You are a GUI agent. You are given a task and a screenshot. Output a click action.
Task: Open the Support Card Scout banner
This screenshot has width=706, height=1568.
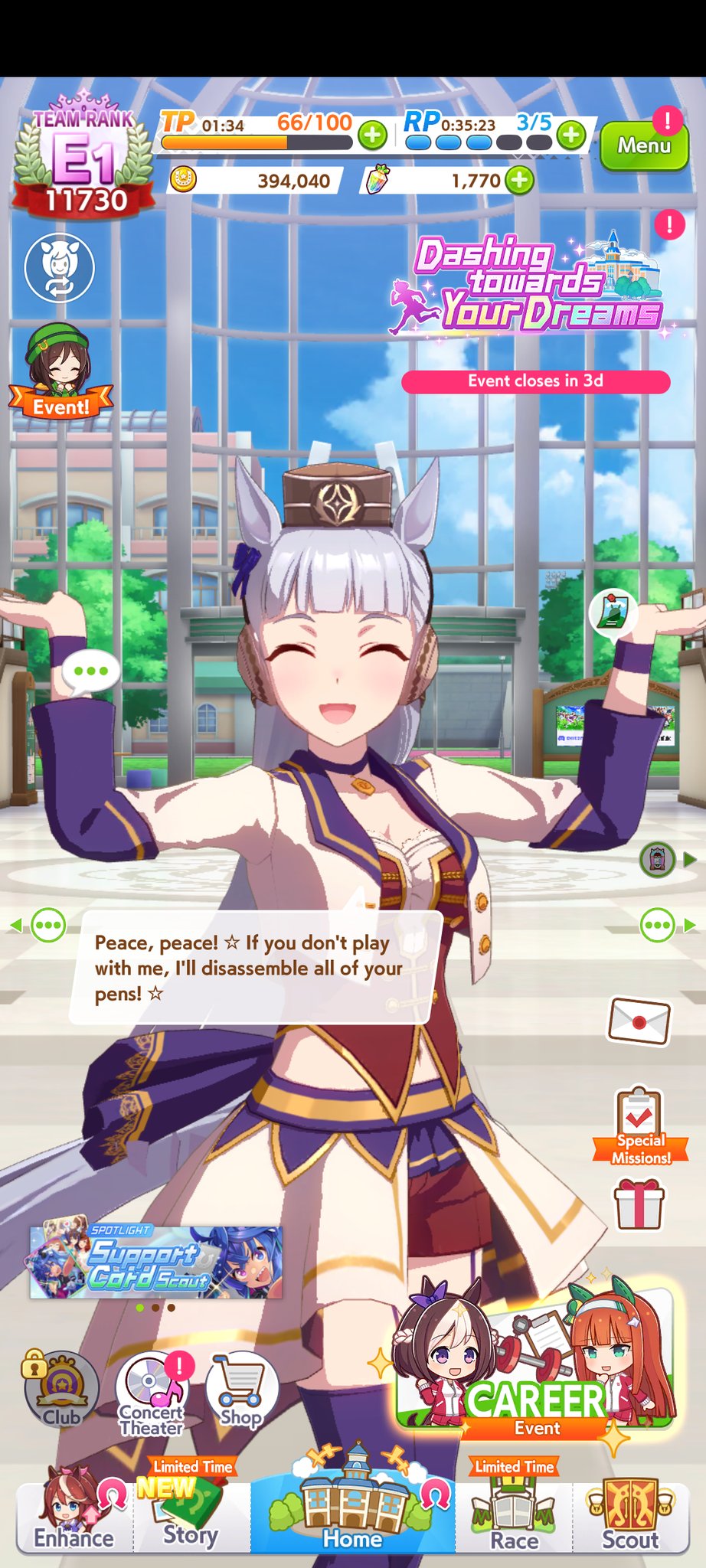pyautogui.click(x=156, y=1262)
